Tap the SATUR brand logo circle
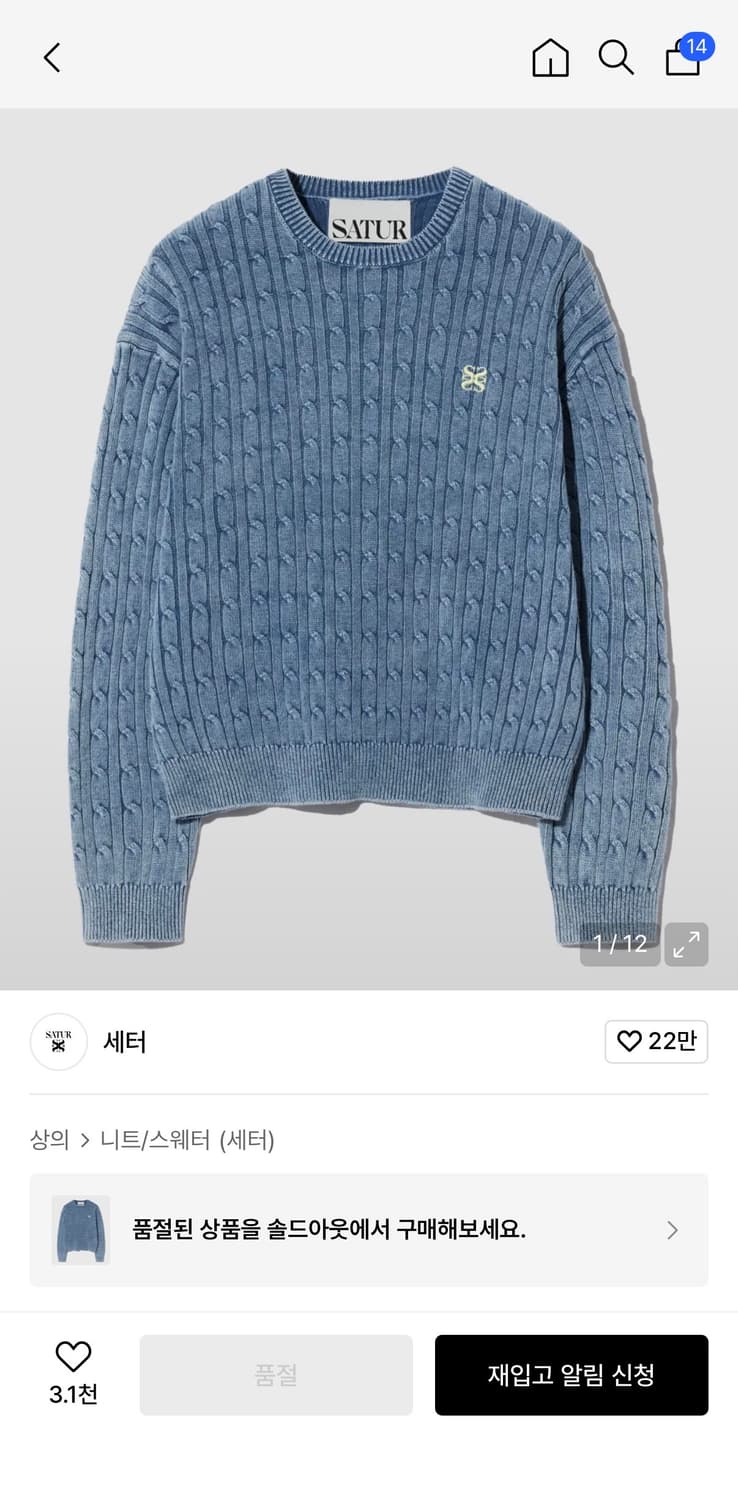The height and width of the screenshot is (1500, 738). 58,1041
